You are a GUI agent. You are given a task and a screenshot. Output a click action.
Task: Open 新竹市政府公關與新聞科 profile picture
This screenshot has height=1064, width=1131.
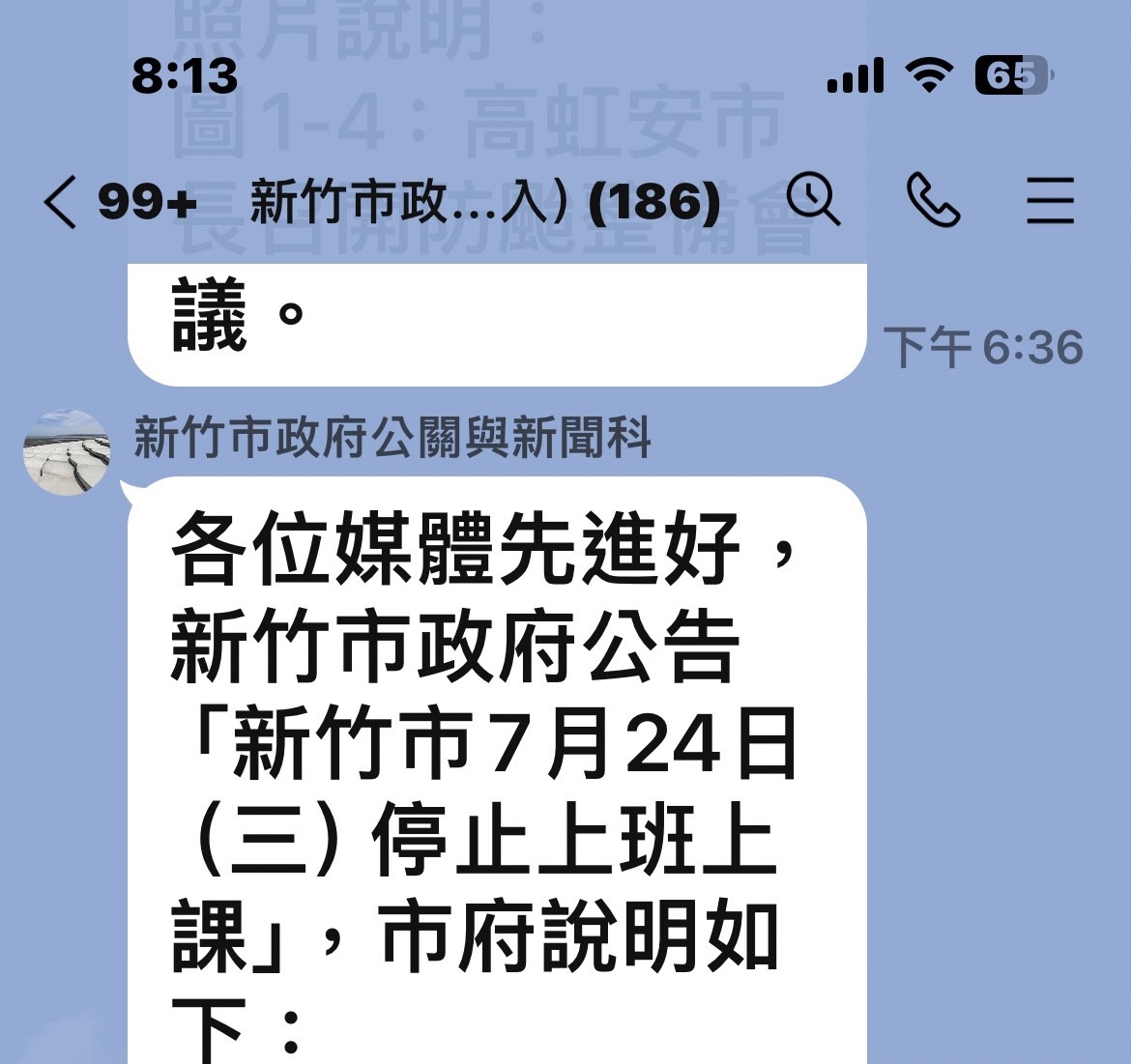[x=67, y=451]
